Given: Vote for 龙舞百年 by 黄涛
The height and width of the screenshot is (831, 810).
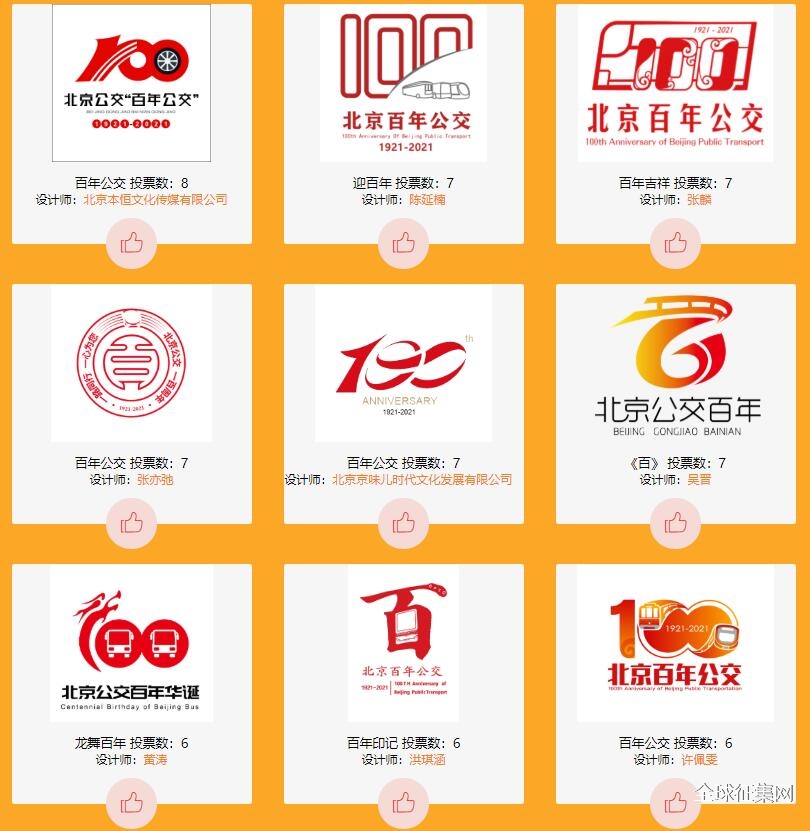Looking at the screenshot, I should click(x=131, y=802).
